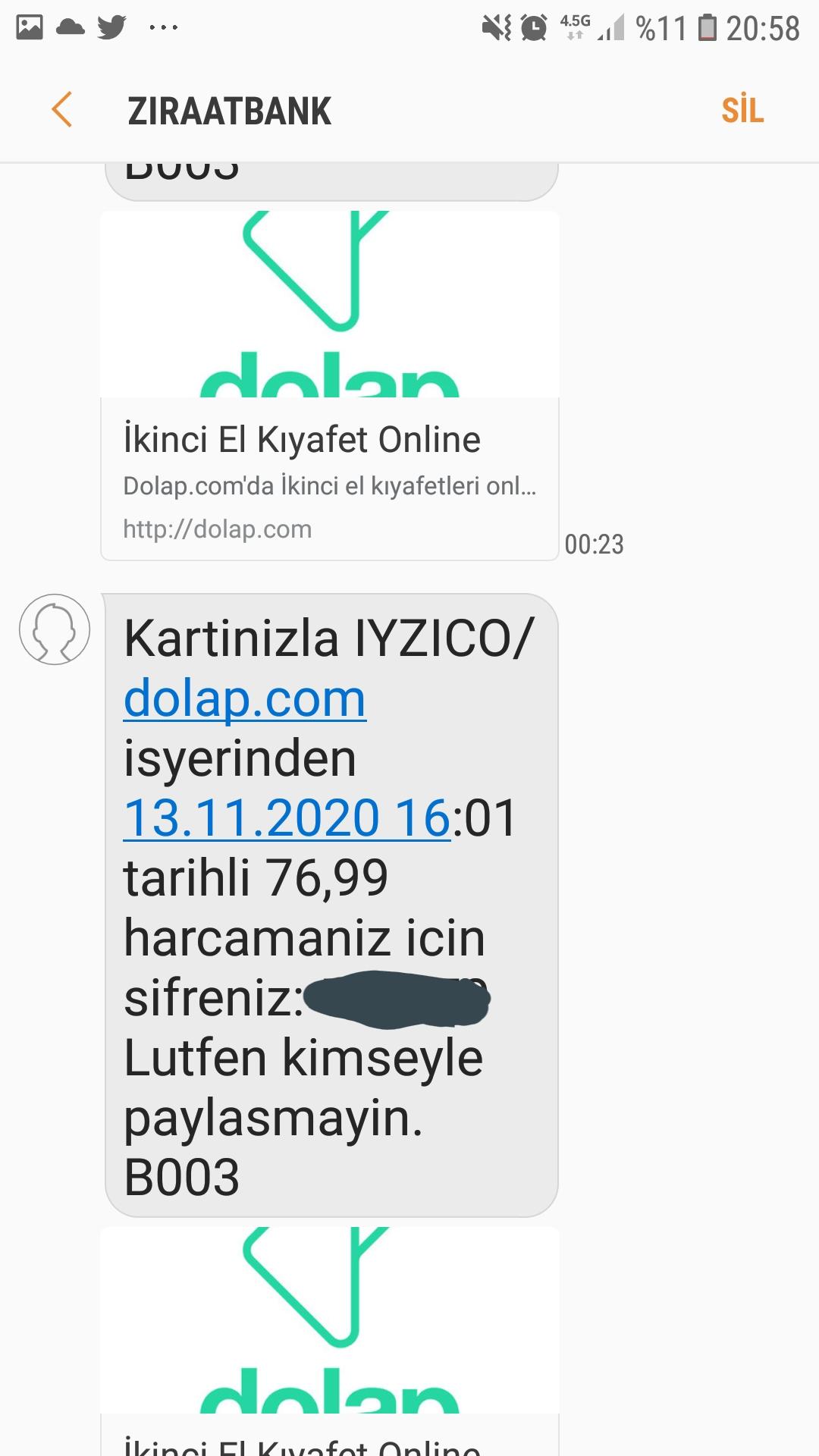Tap the SİL delete button

(x=742, y=111)
